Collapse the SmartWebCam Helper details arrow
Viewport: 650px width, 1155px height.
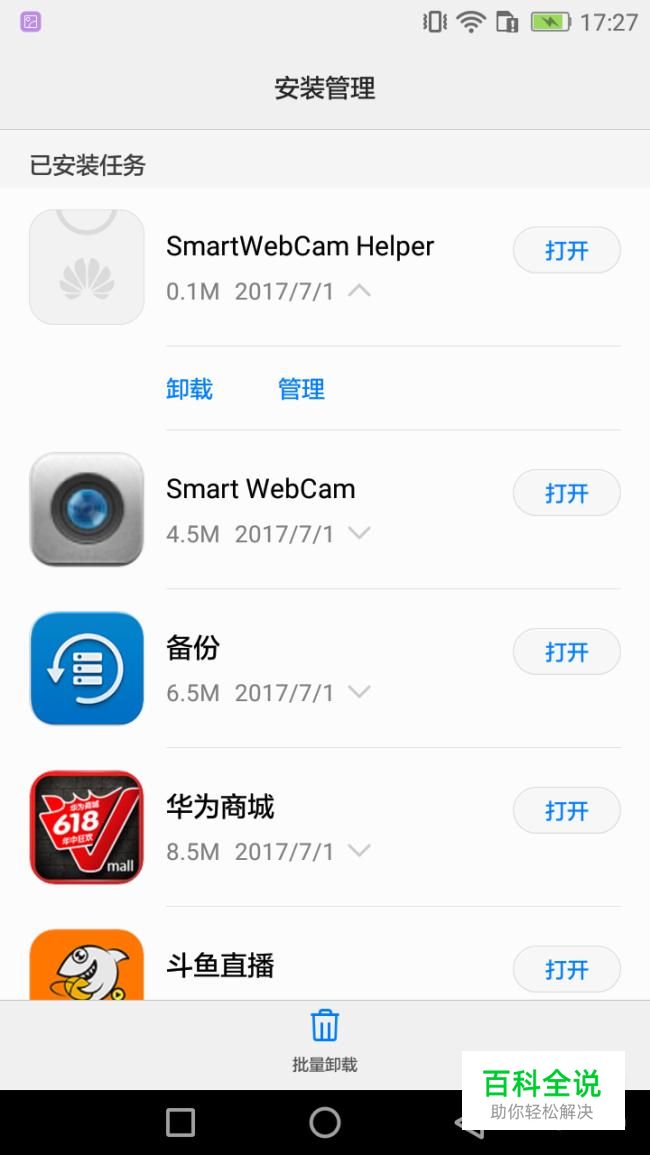359,291
